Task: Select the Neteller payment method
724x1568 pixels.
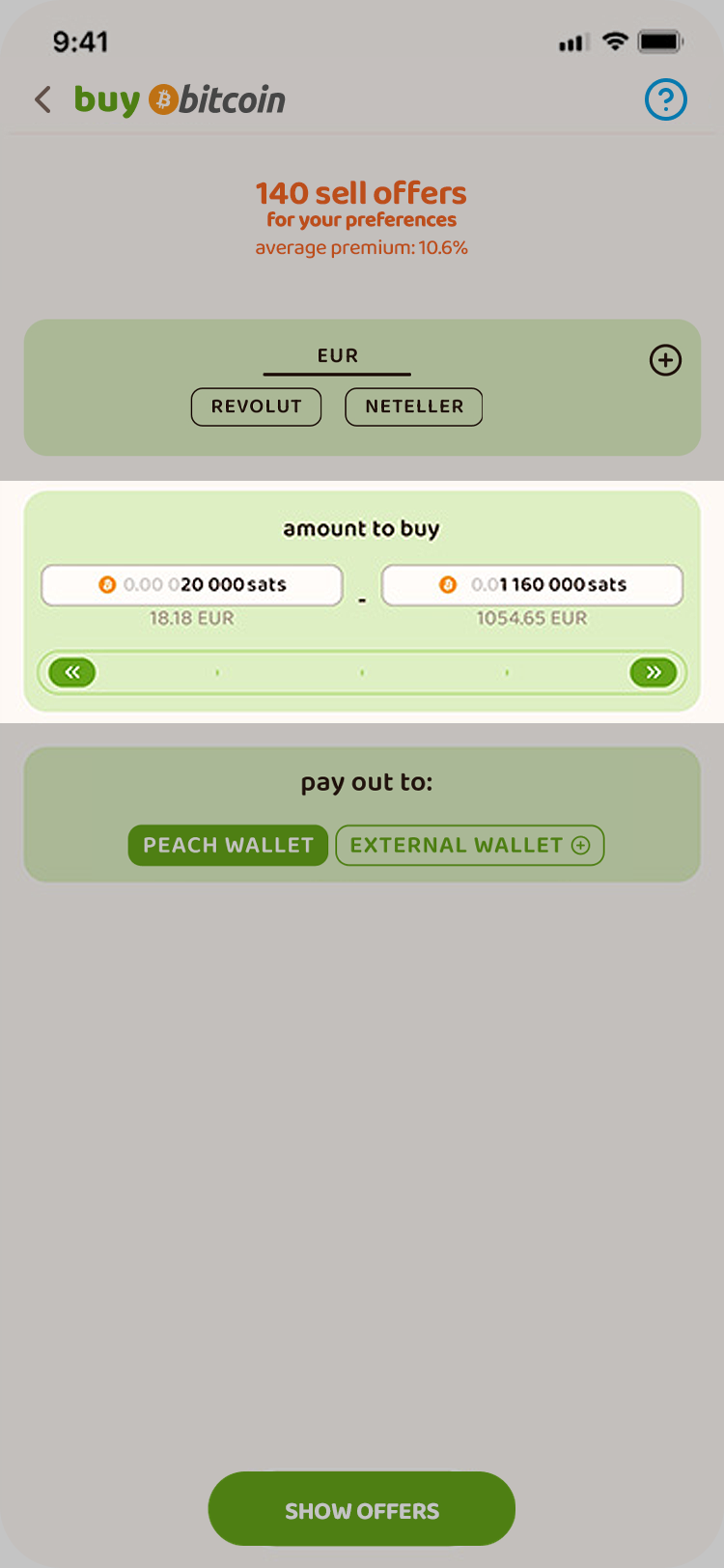Action: coord(413,406)
